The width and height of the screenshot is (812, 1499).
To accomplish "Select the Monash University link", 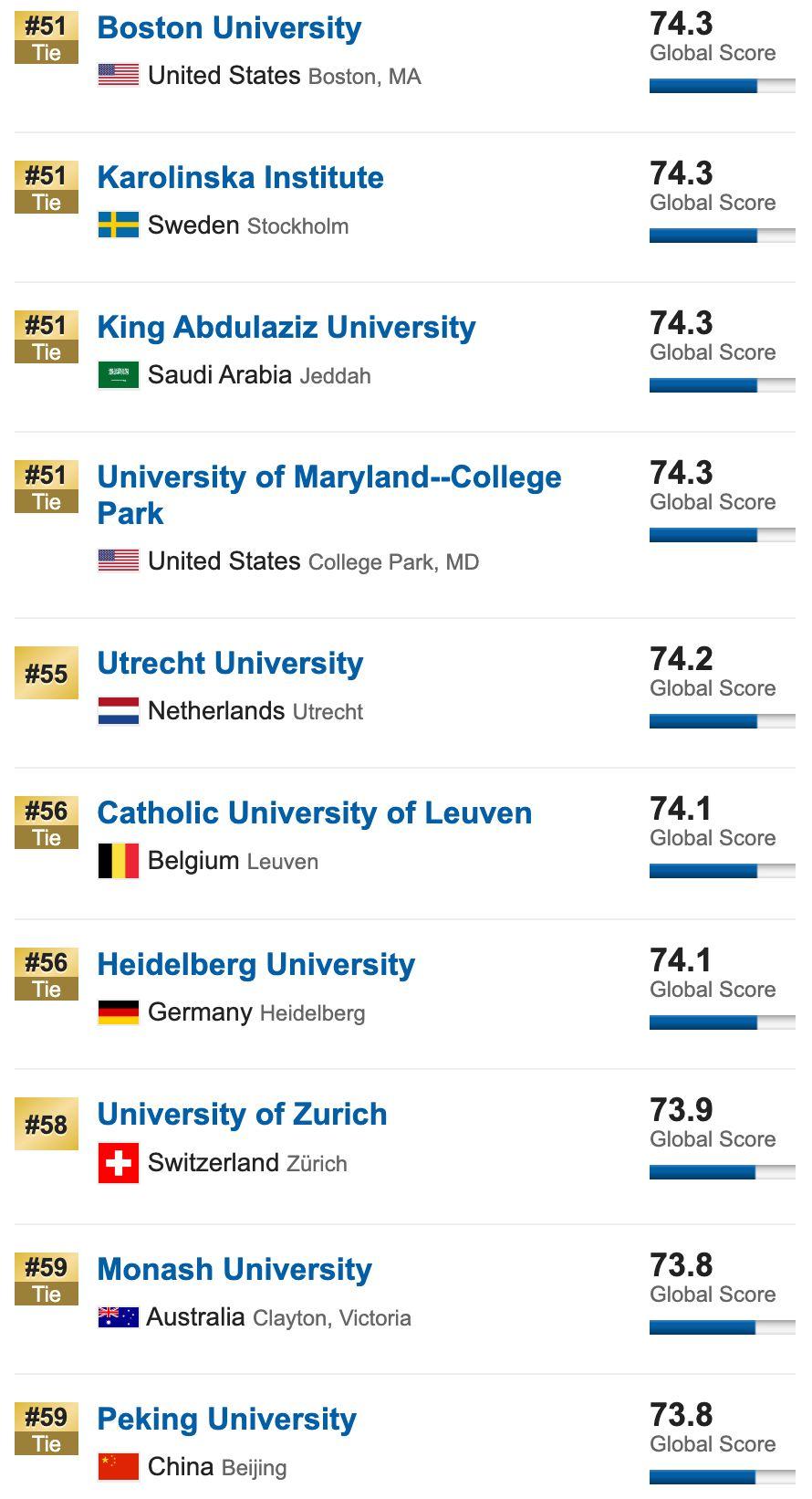I will (234, 1269).
